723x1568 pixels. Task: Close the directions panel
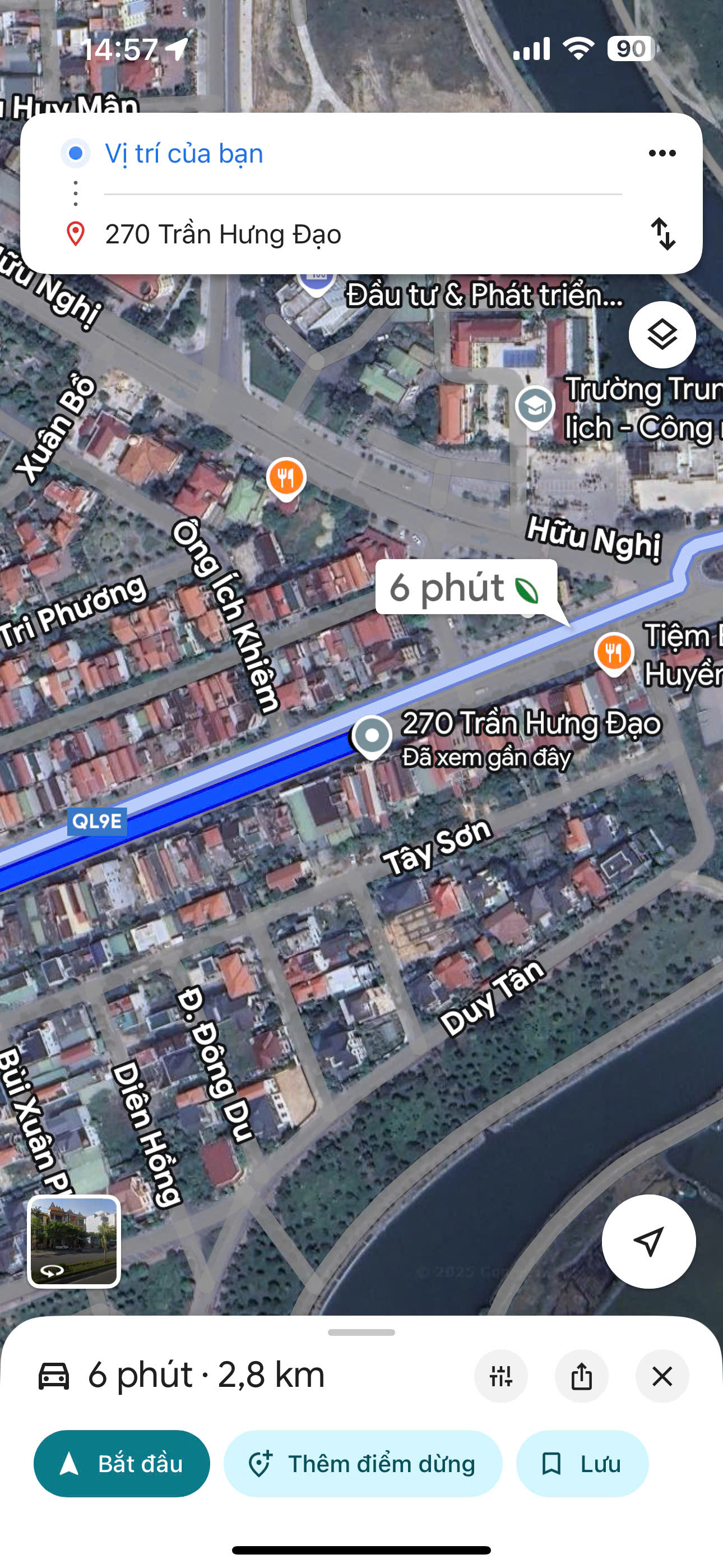661,1376
